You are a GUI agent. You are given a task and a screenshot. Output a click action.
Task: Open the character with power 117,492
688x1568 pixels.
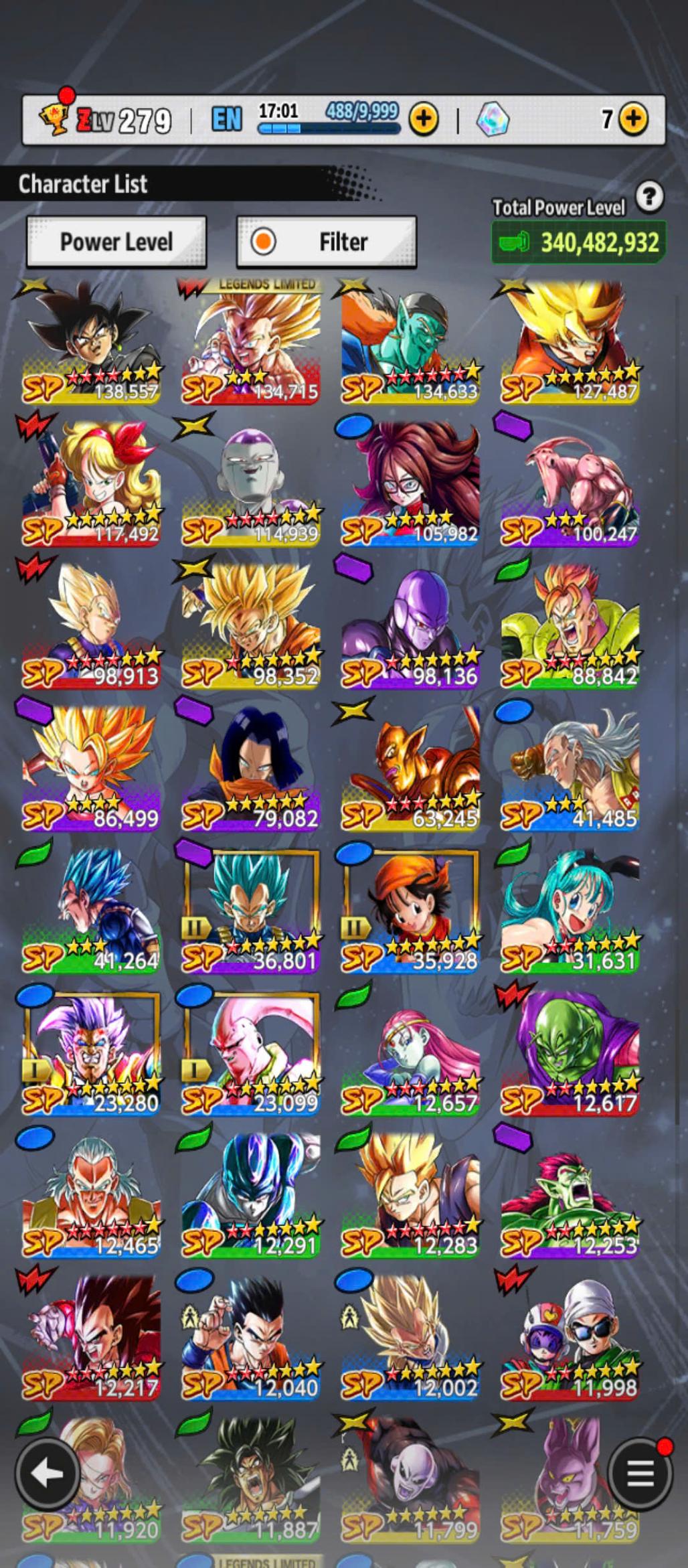point(91,483)
